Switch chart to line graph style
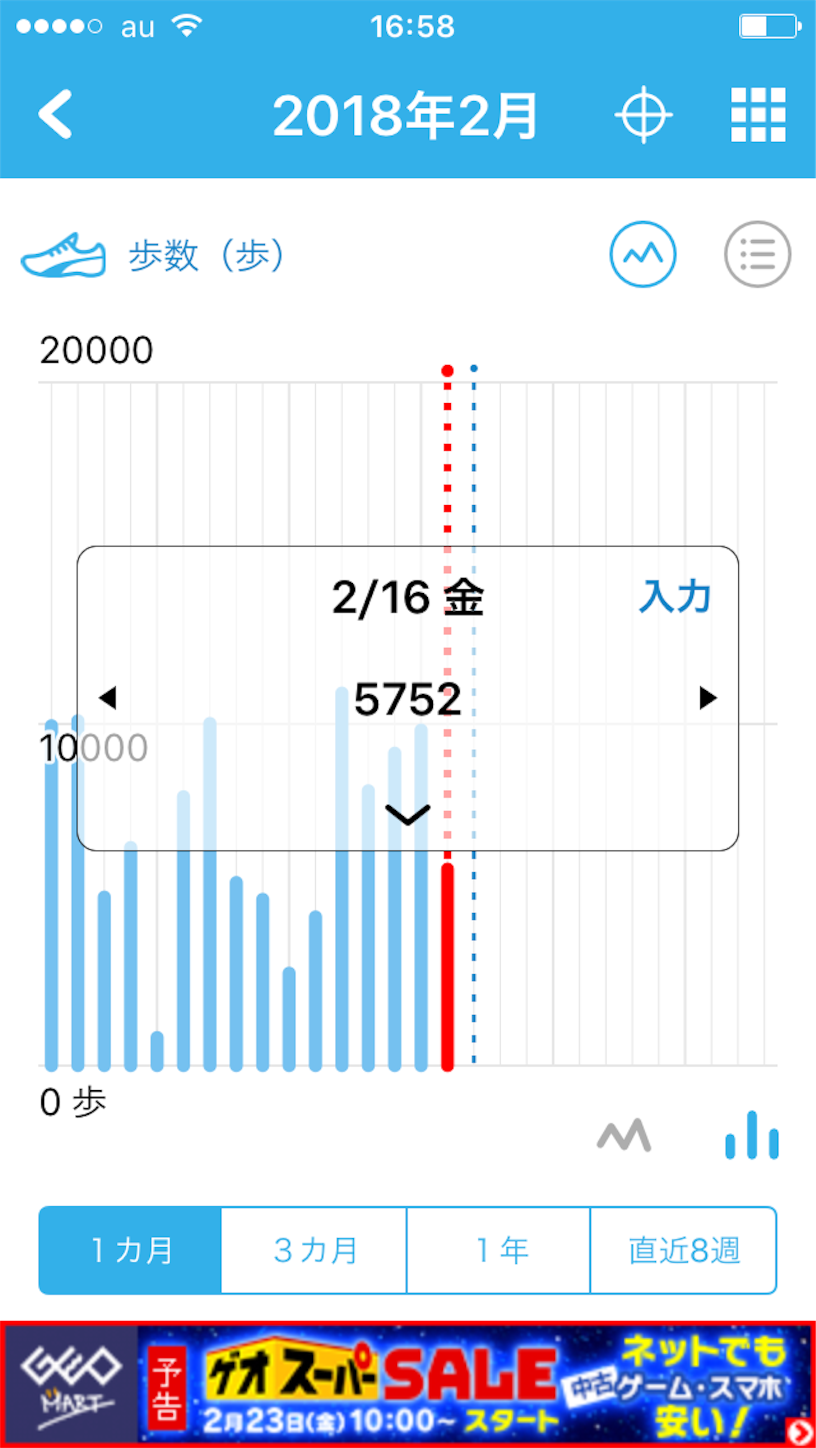 [x=624, y=1135]
